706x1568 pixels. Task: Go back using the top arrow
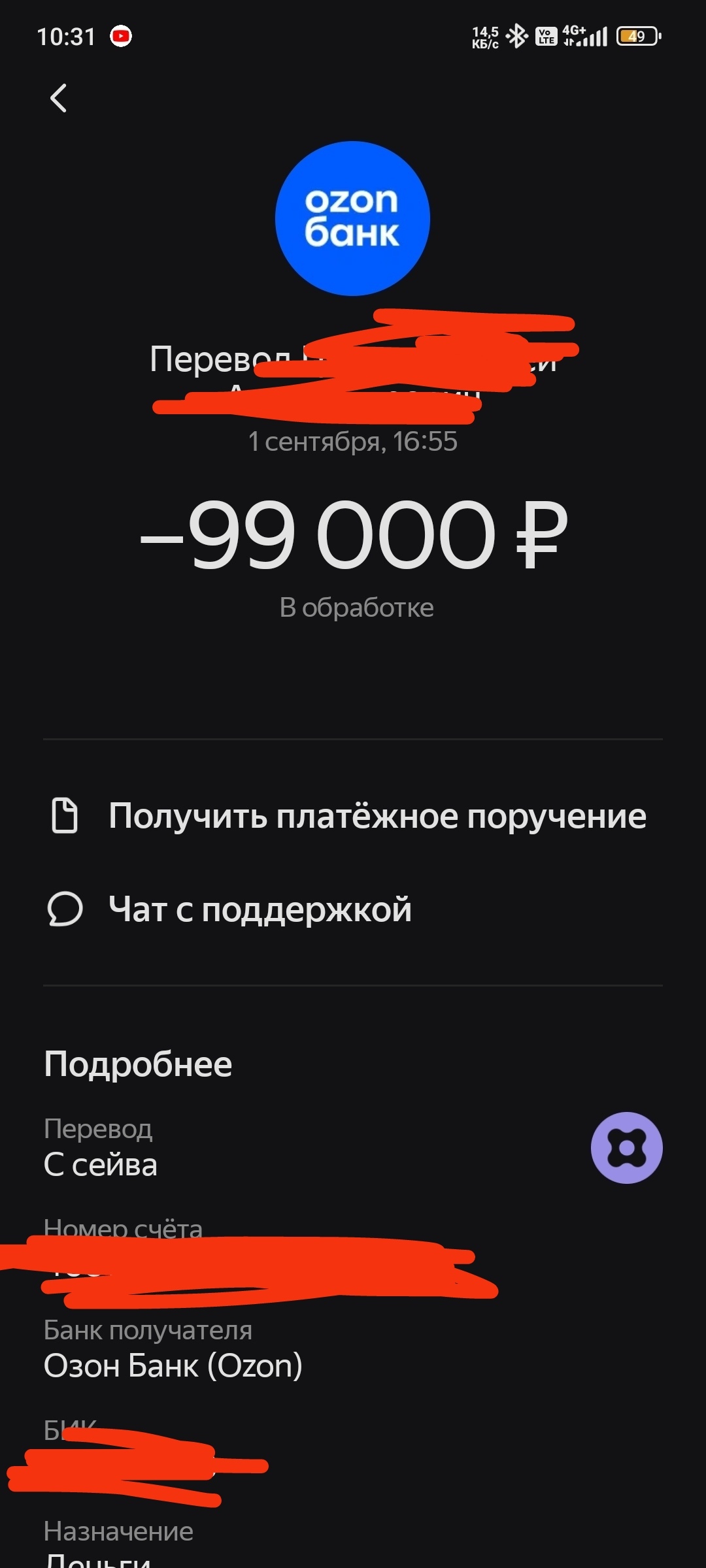coord(59,99)
